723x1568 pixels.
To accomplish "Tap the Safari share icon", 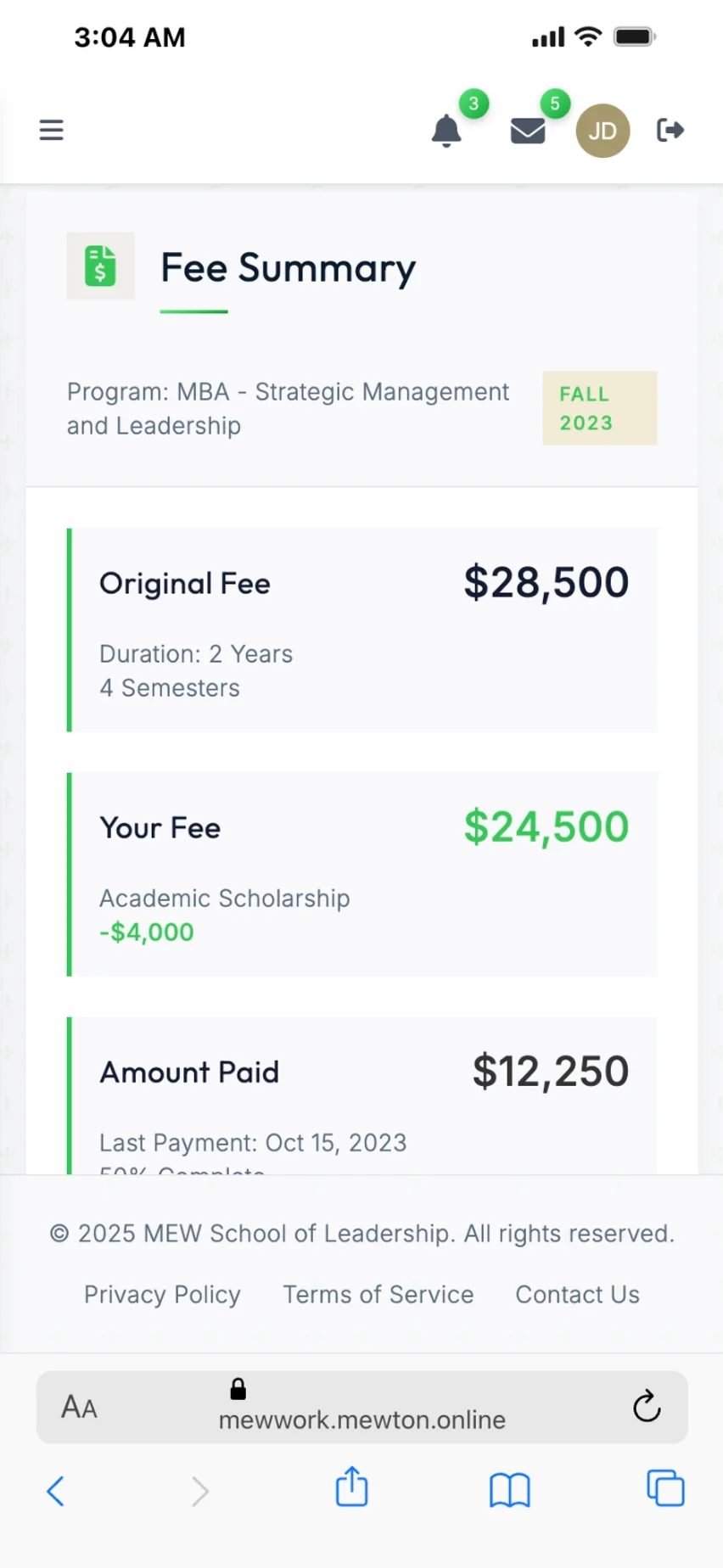I will pyautogui.click(x=351, y=1486).
